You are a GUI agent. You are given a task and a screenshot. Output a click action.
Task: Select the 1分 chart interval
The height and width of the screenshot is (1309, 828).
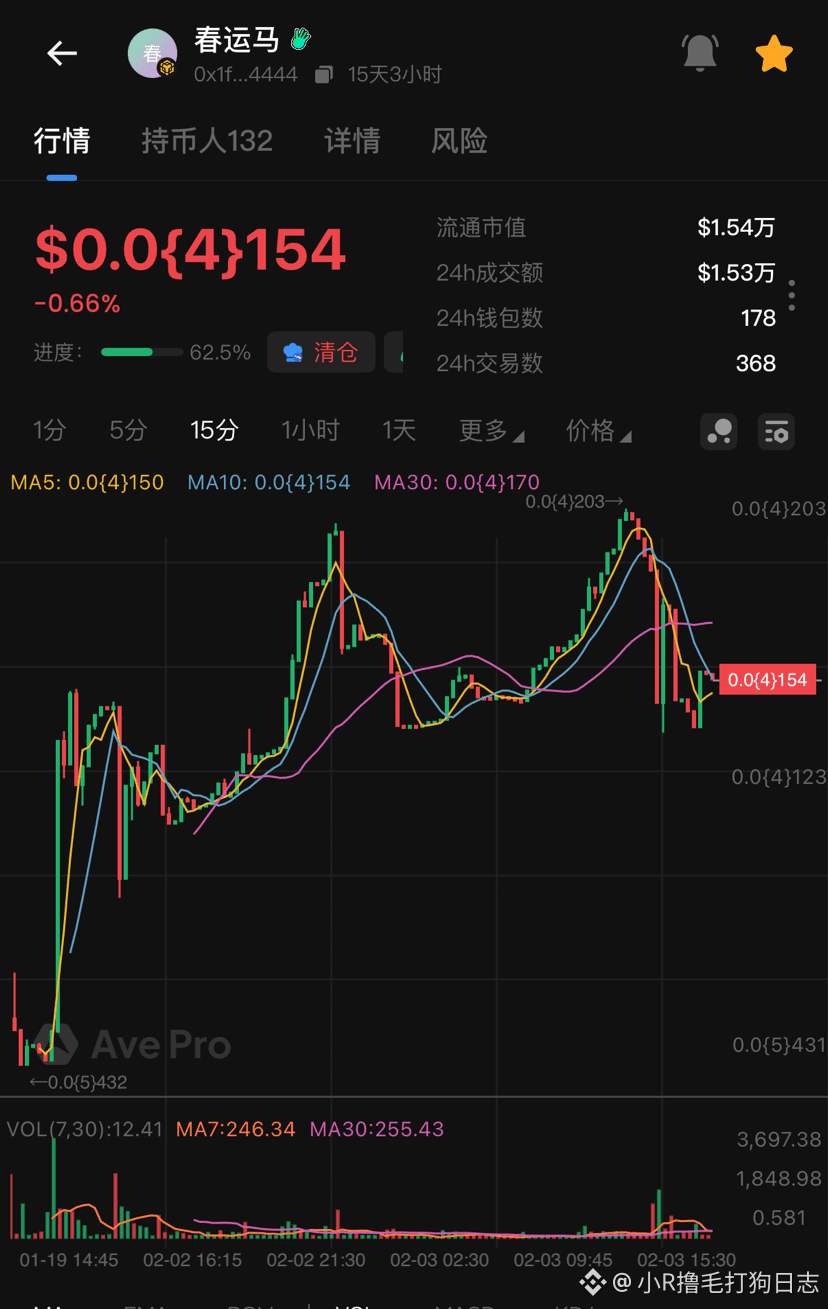click(49, 431)
